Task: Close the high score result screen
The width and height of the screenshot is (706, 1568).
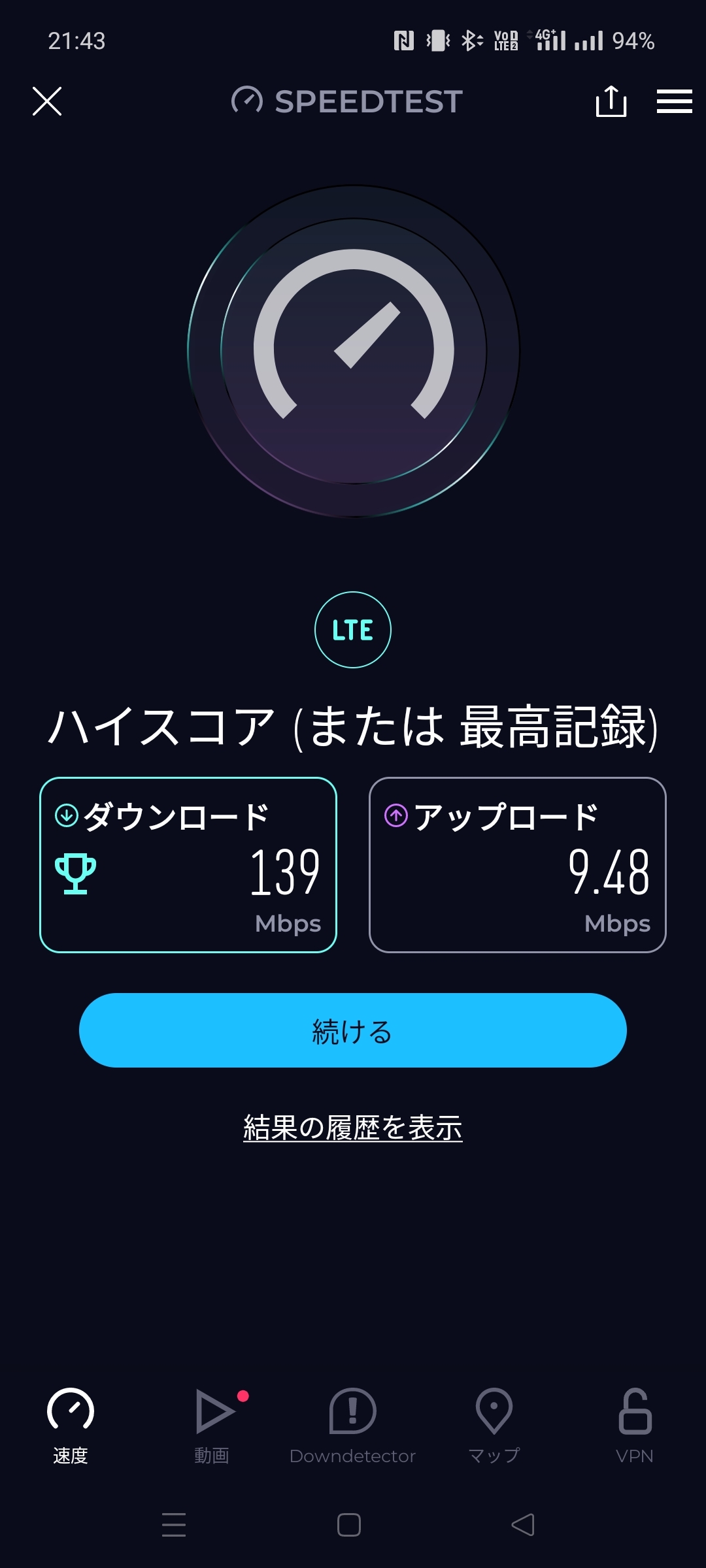Action: tap(47, 101)
